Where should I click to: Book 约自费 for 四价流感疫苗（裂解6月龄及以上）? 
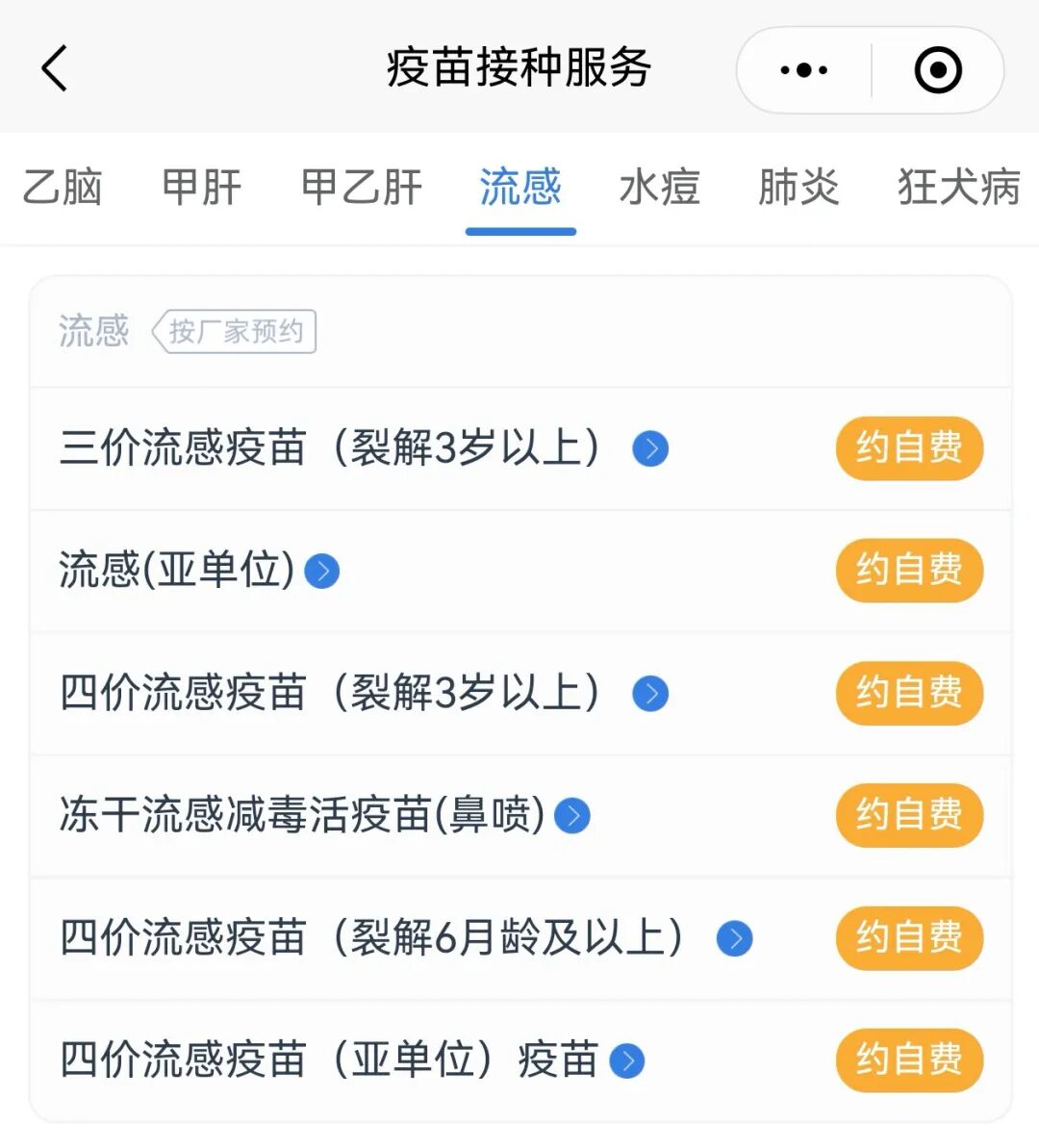pyautogui.click(x=908, y=938)
